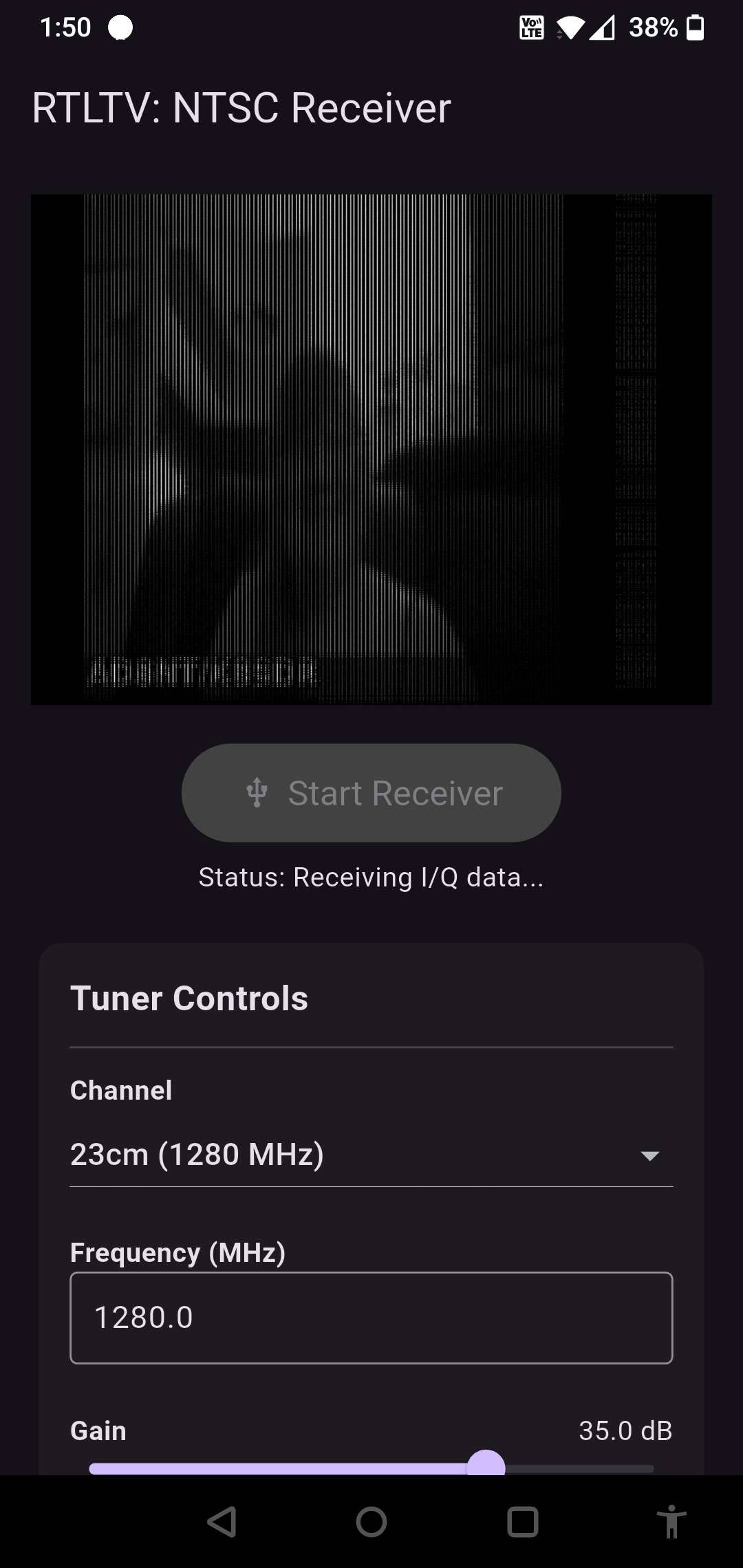Focus the Frequency (MHz) input field

(x=371, y=1318)
